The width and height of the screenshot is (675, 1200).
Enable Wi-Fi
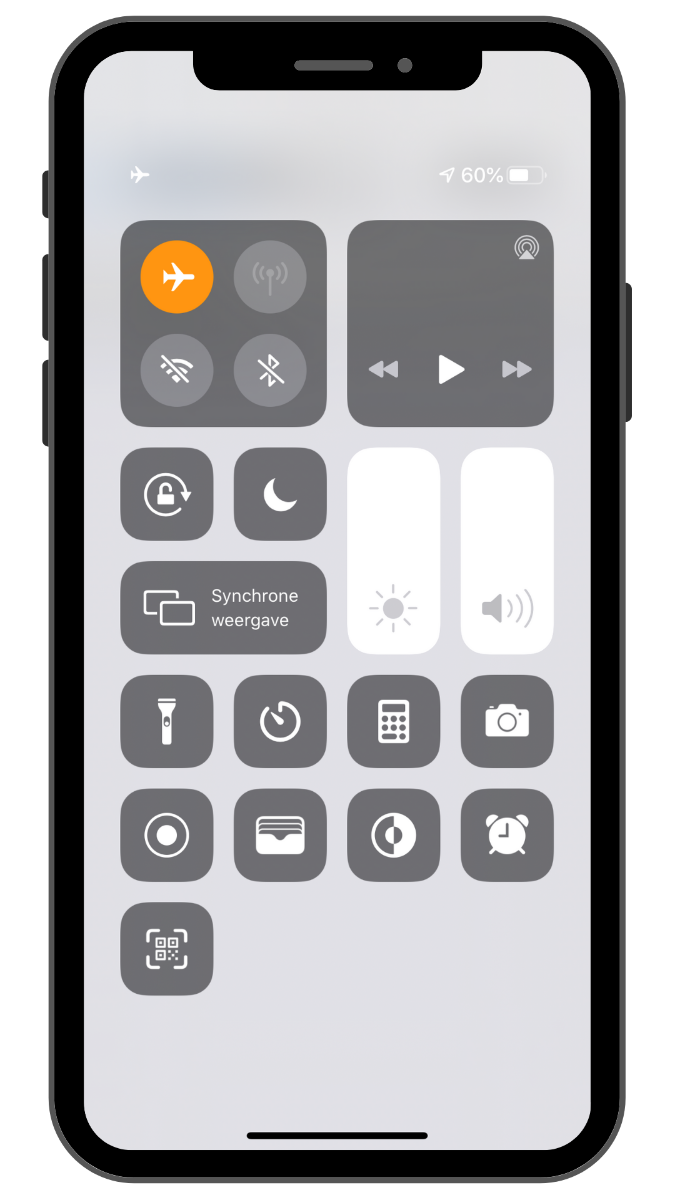[x=177, y=370]
